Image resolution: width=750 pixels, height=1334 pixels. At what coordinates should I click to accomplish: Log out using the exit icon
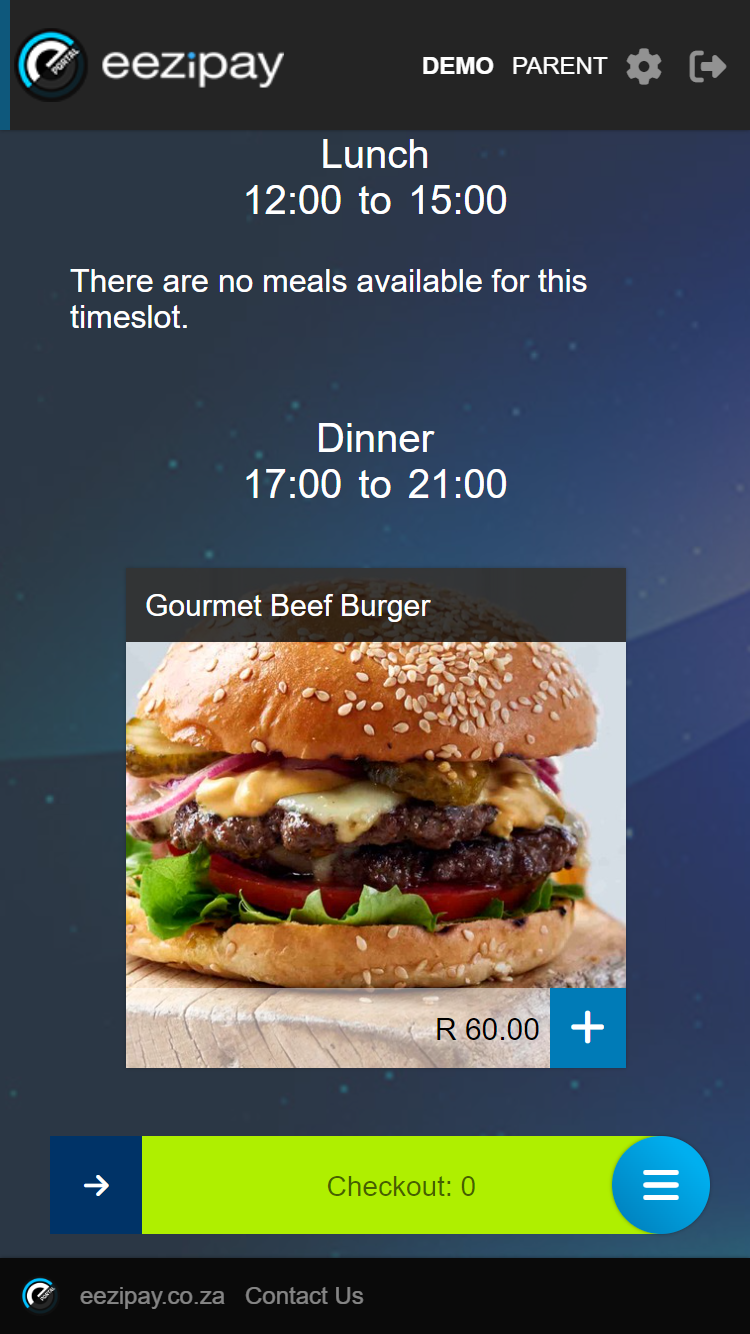(708, 67)
